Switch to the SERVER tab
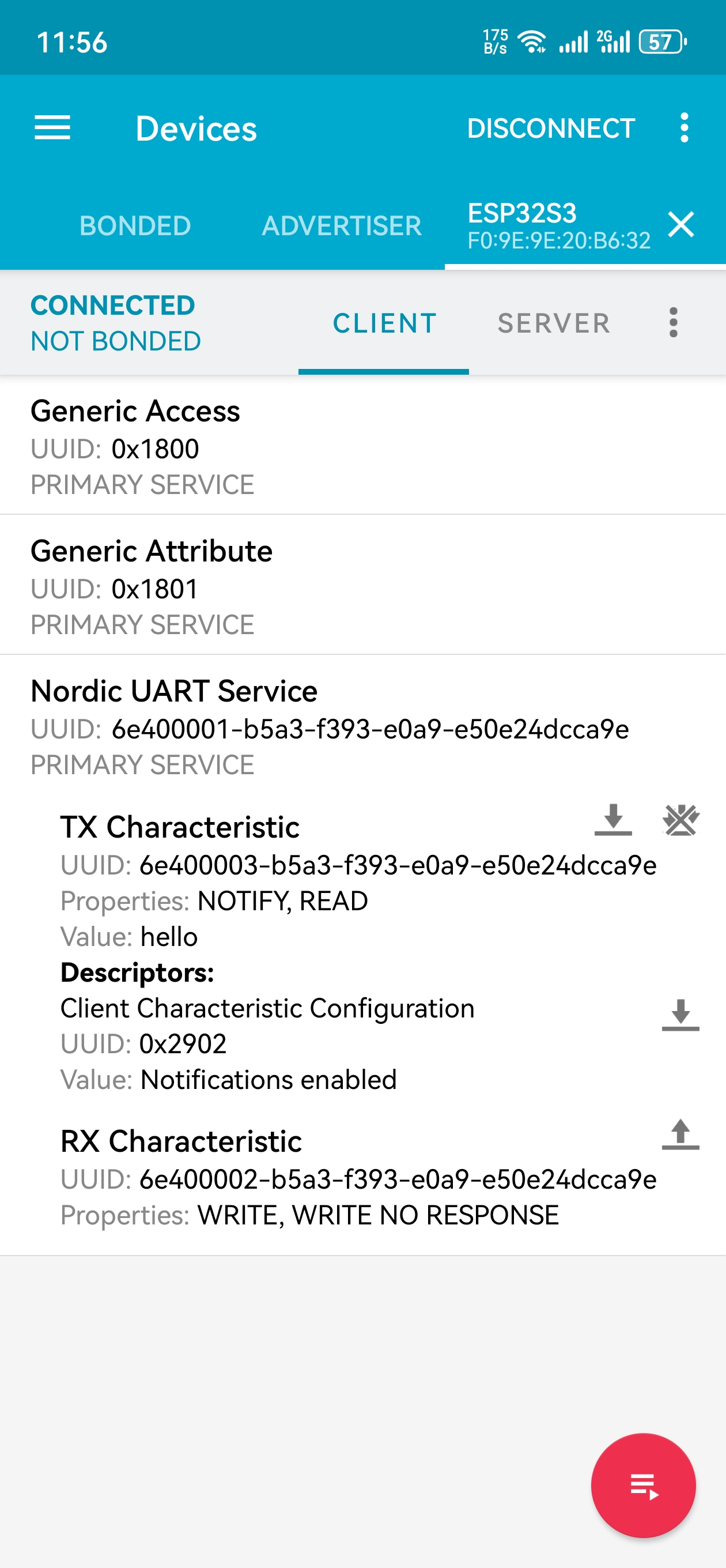 pyautogui.click(x=554, y=323)
